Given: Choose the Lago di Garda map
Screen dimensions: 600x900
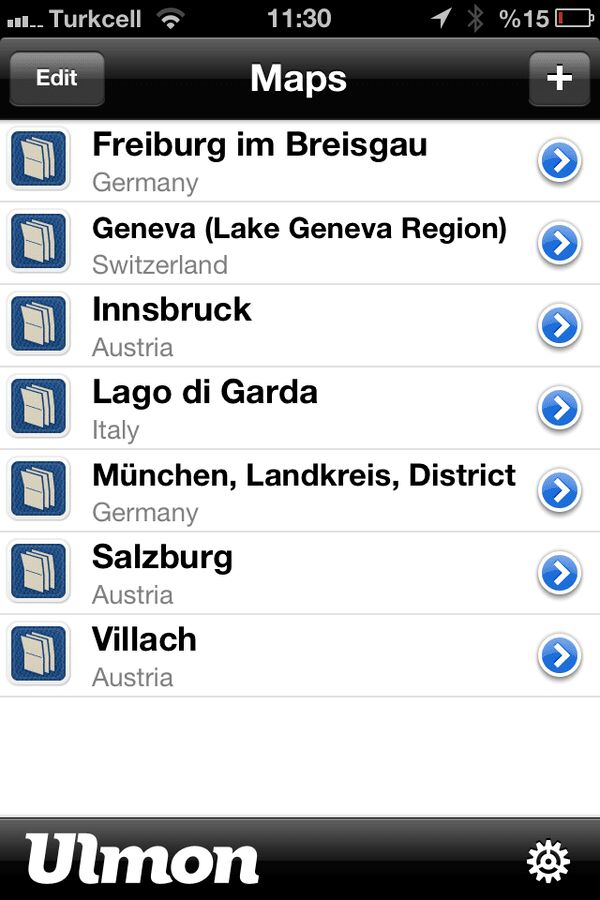Looking at the screenshot, I should pos(205,408).
